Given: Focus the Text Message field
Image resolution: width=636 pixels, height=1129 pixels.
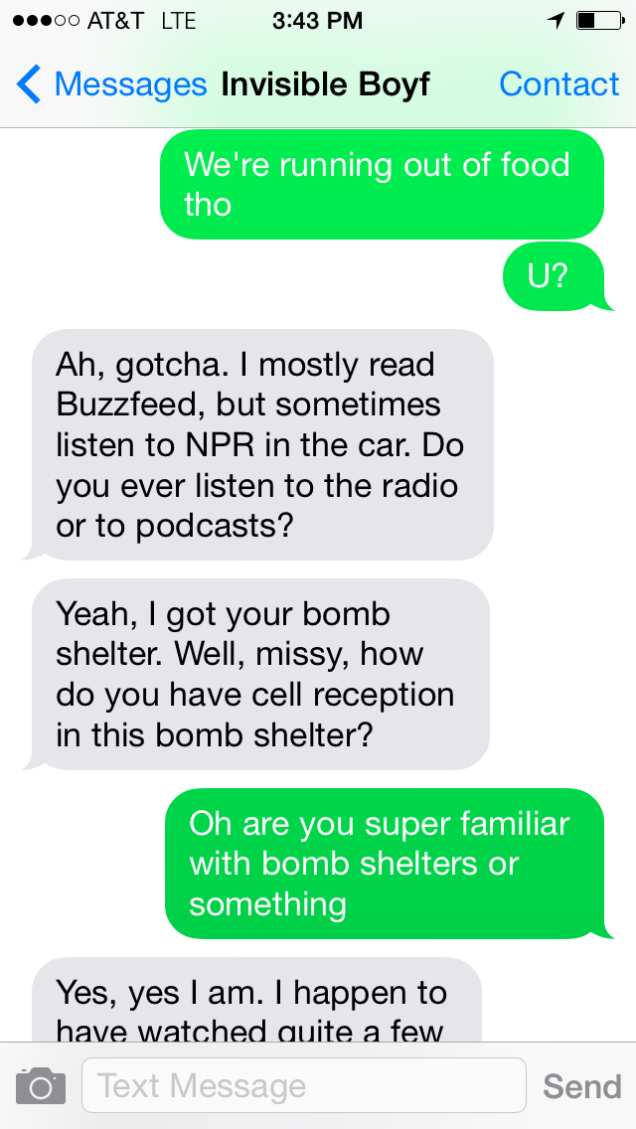Looking at the screenshot, I should 303,1086.
